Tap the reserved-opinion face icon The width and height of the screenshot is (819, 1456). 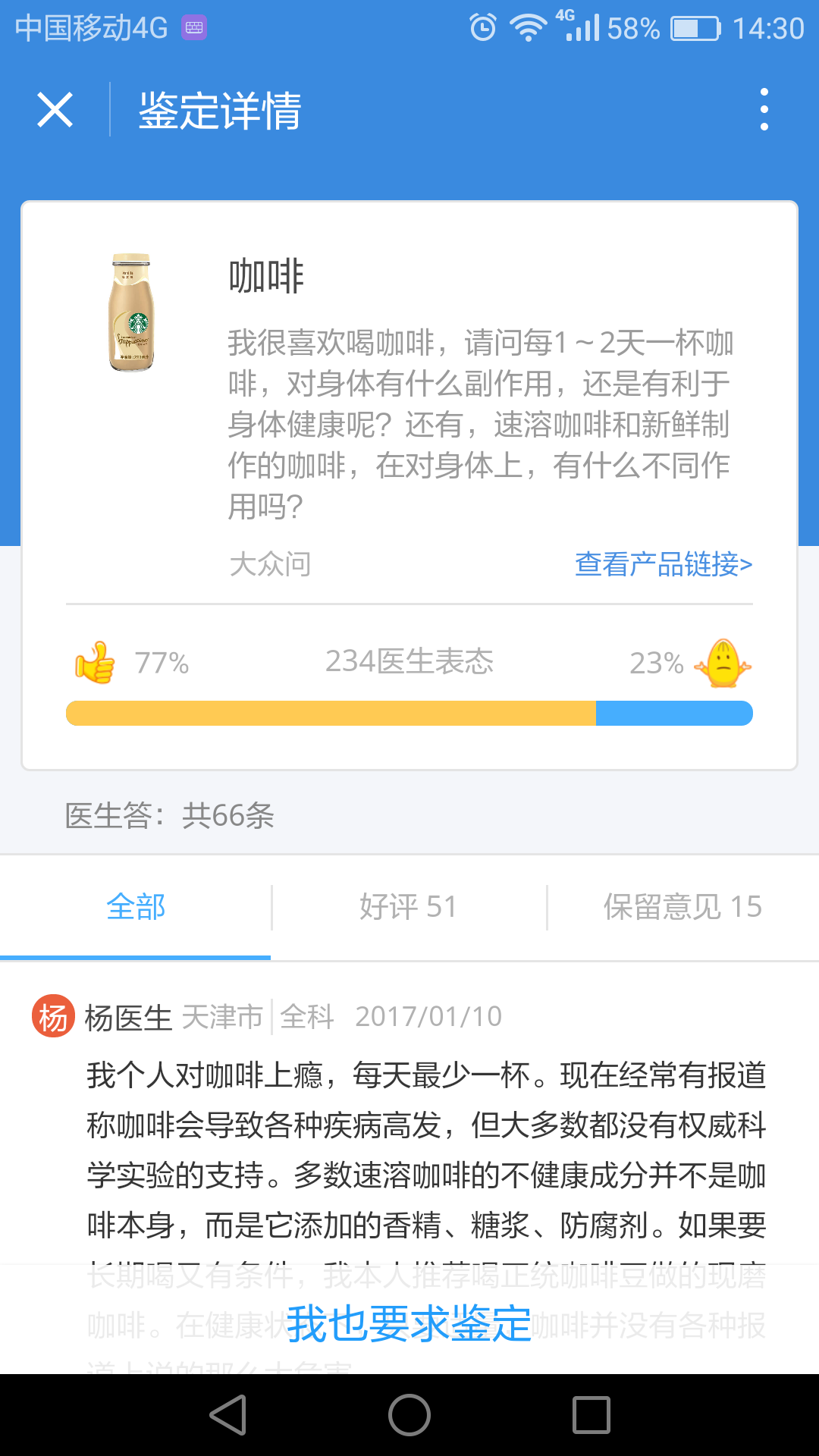723,663
